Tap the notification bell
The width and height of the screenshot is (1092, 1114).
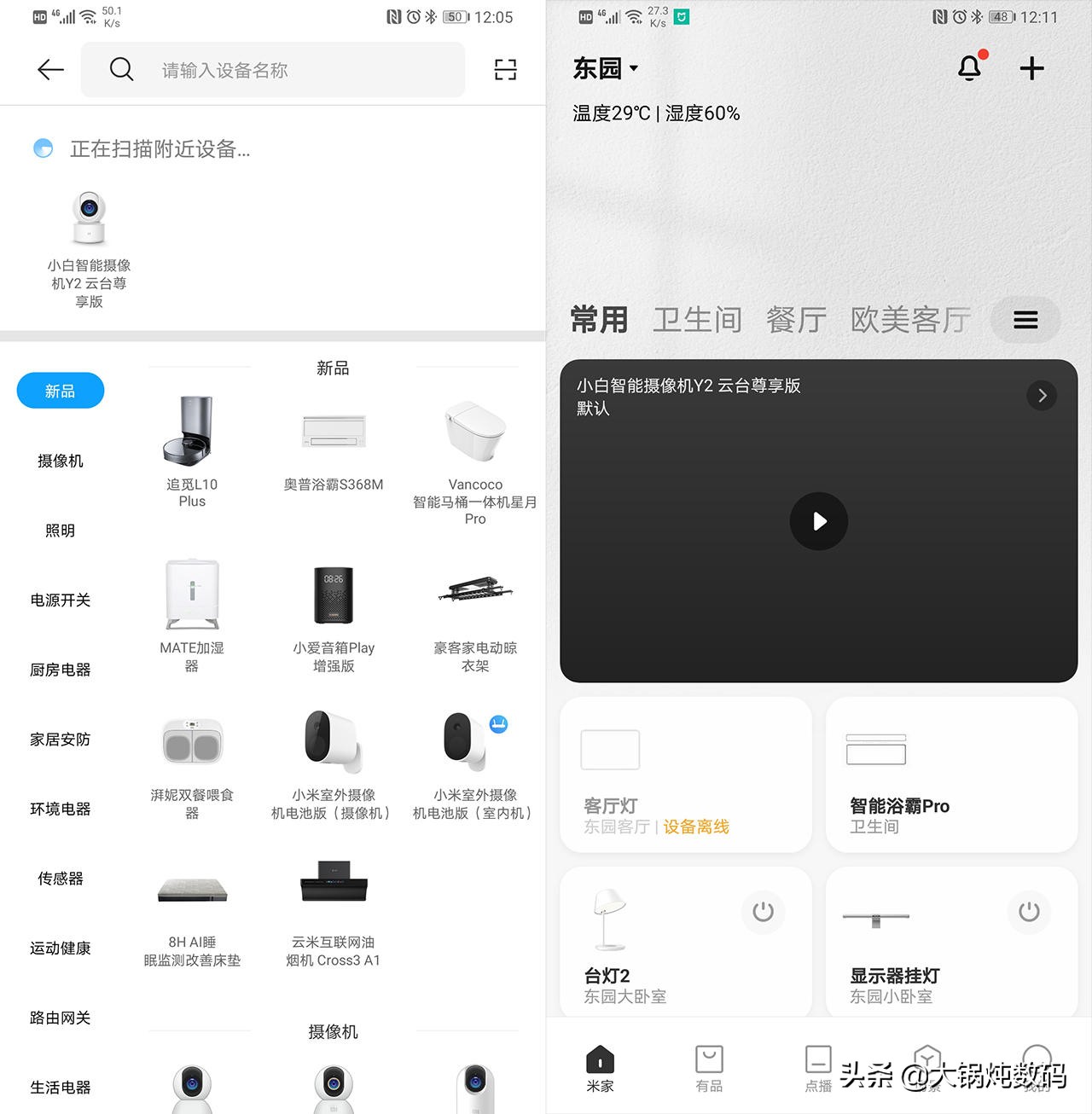(969, 68)
